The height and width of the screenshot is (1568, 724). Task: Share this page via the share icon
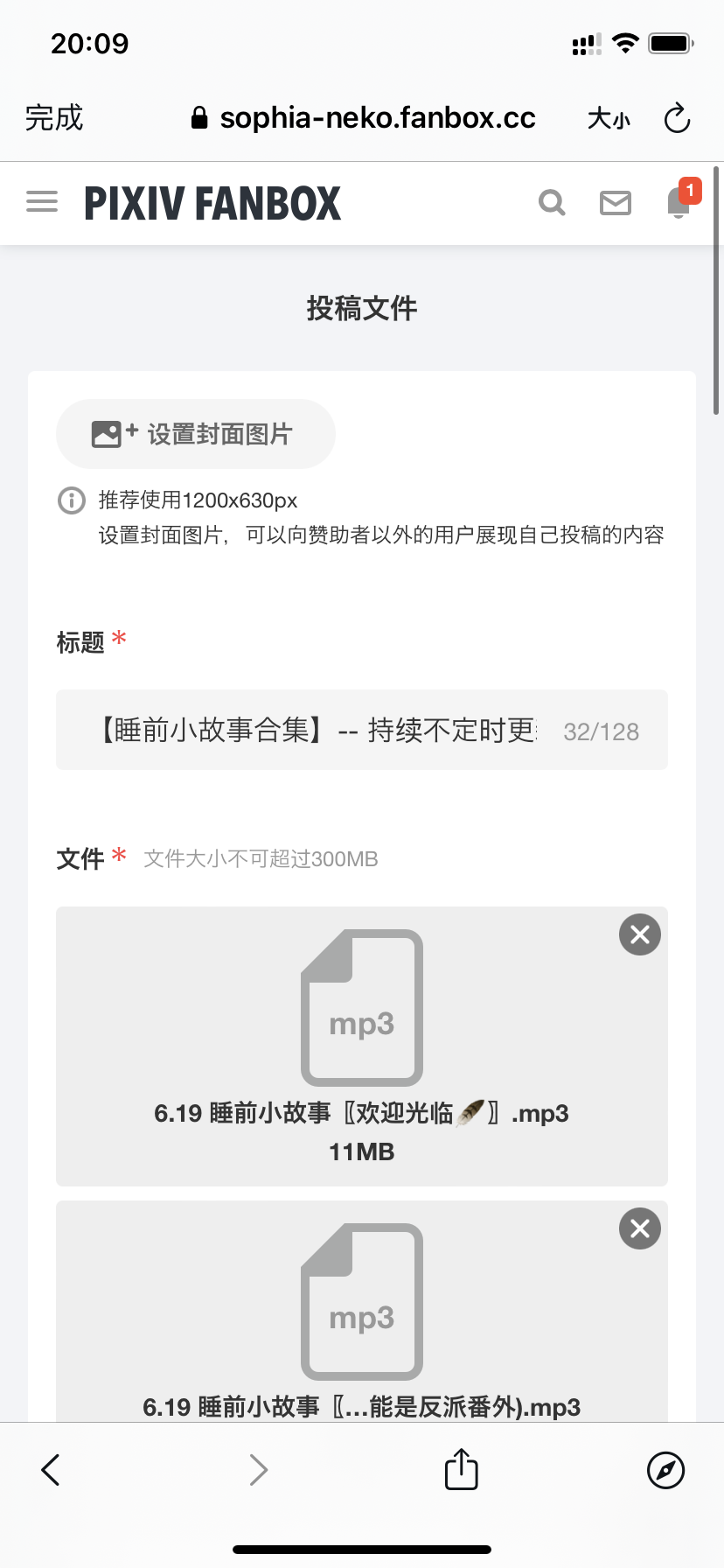[x=461, y=1469]
